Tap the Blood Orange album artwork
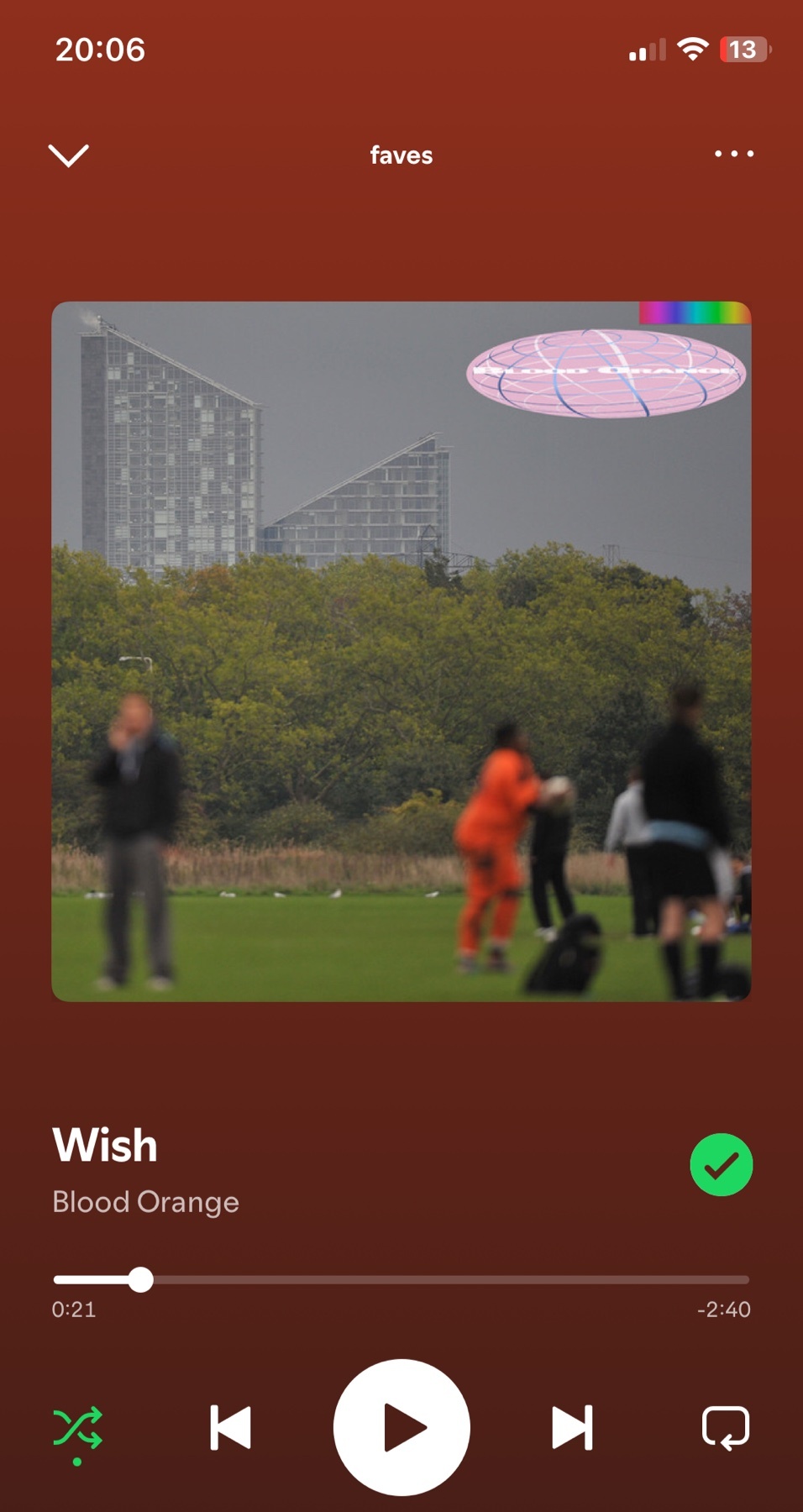 (x=401, y=651)
